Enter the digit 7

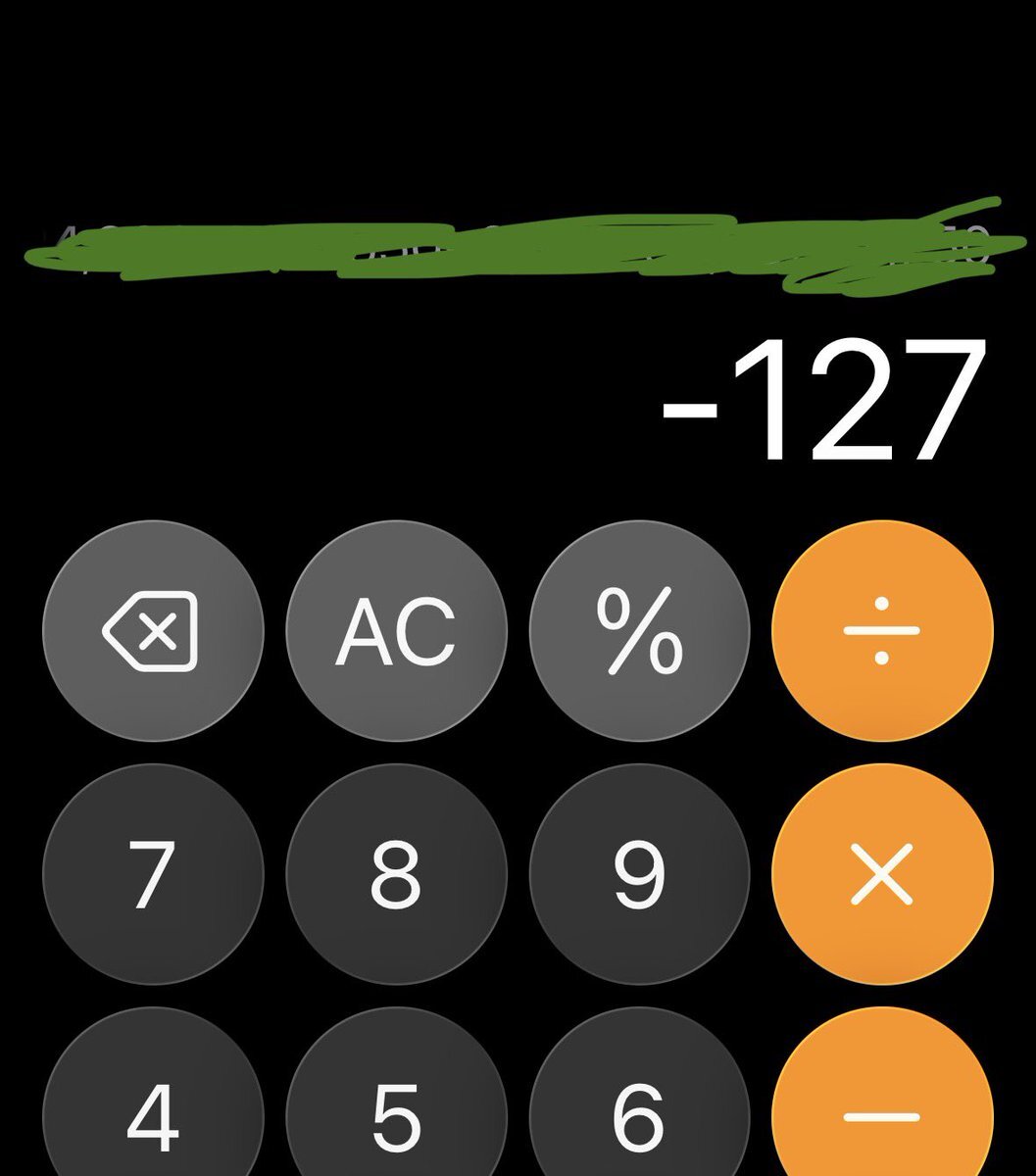[152, 874]
